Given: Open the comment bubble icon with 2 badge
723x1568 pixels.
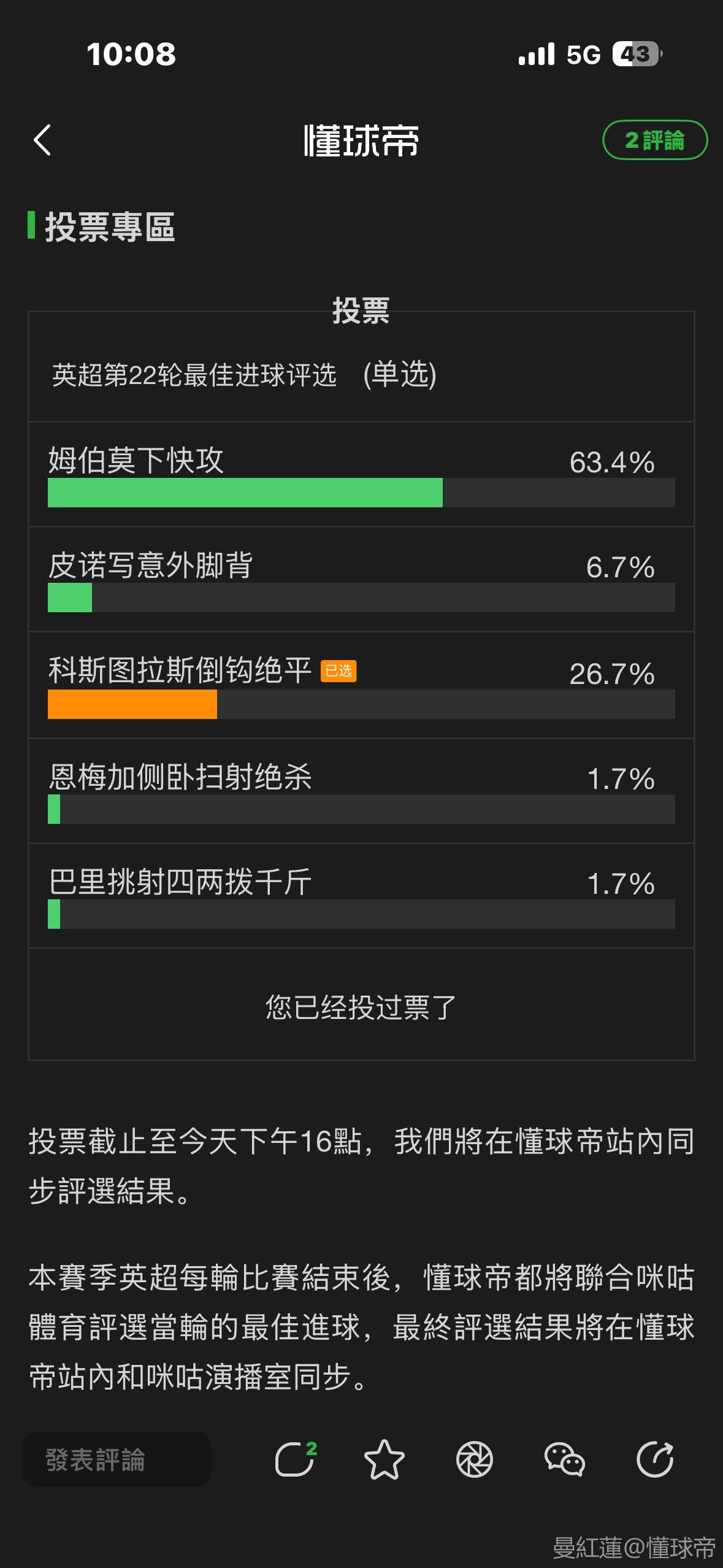Looking at the screenshot, I should tap(296, 1459).
